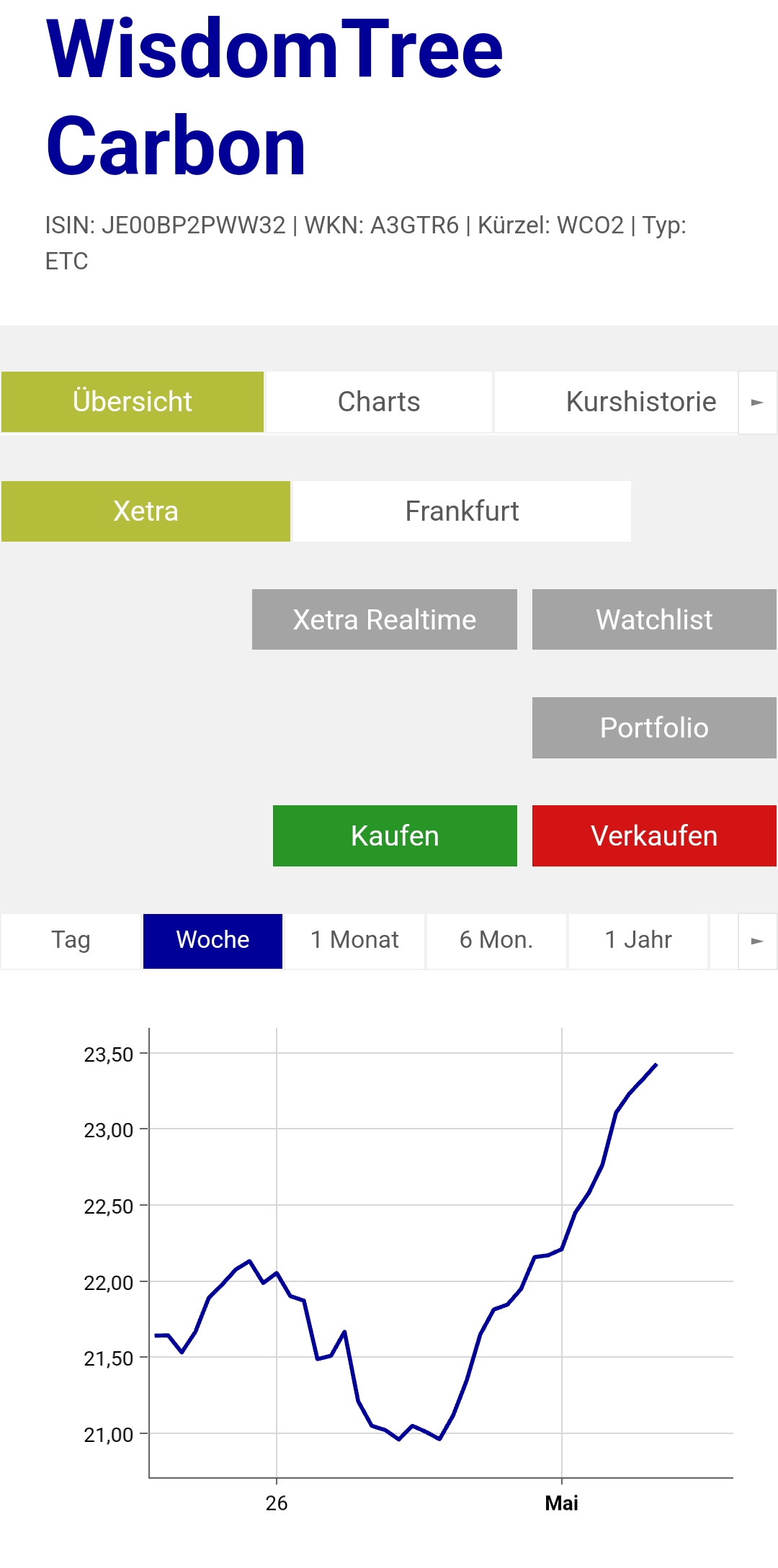Switch chart range to 1 Monat
This screenshot has height=1568, width=778.
tap(354, 939)
